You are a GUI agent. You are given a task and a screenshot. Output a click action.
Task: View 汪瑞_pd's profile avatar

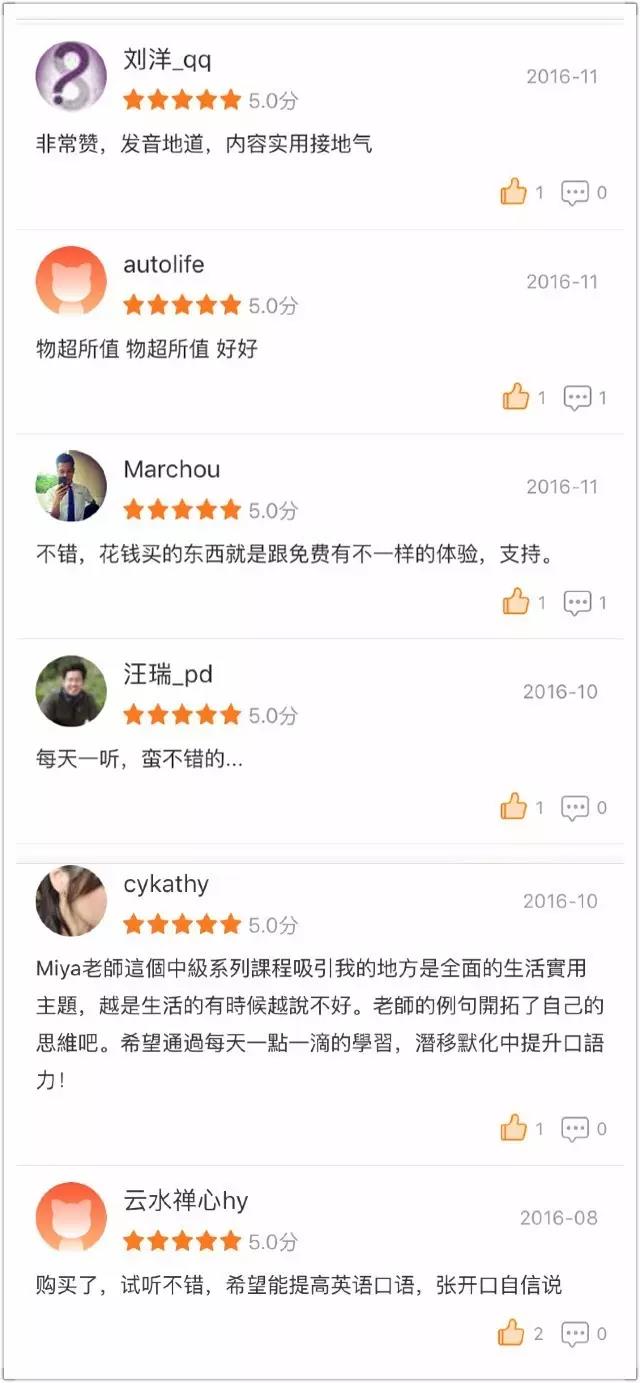71,691
